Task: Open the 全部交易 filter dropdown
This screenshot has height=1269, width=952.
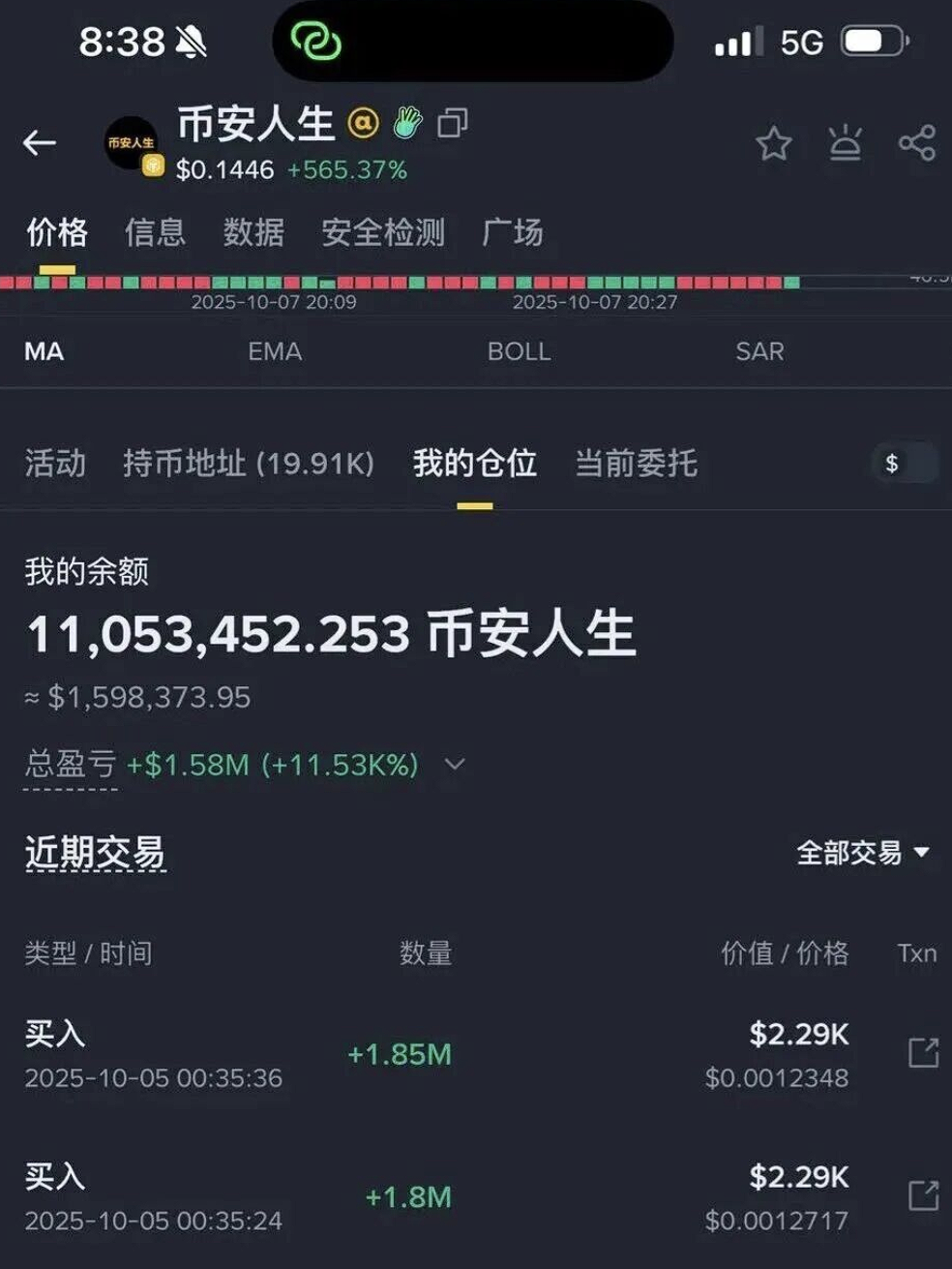Action: (x=862, y=853)
